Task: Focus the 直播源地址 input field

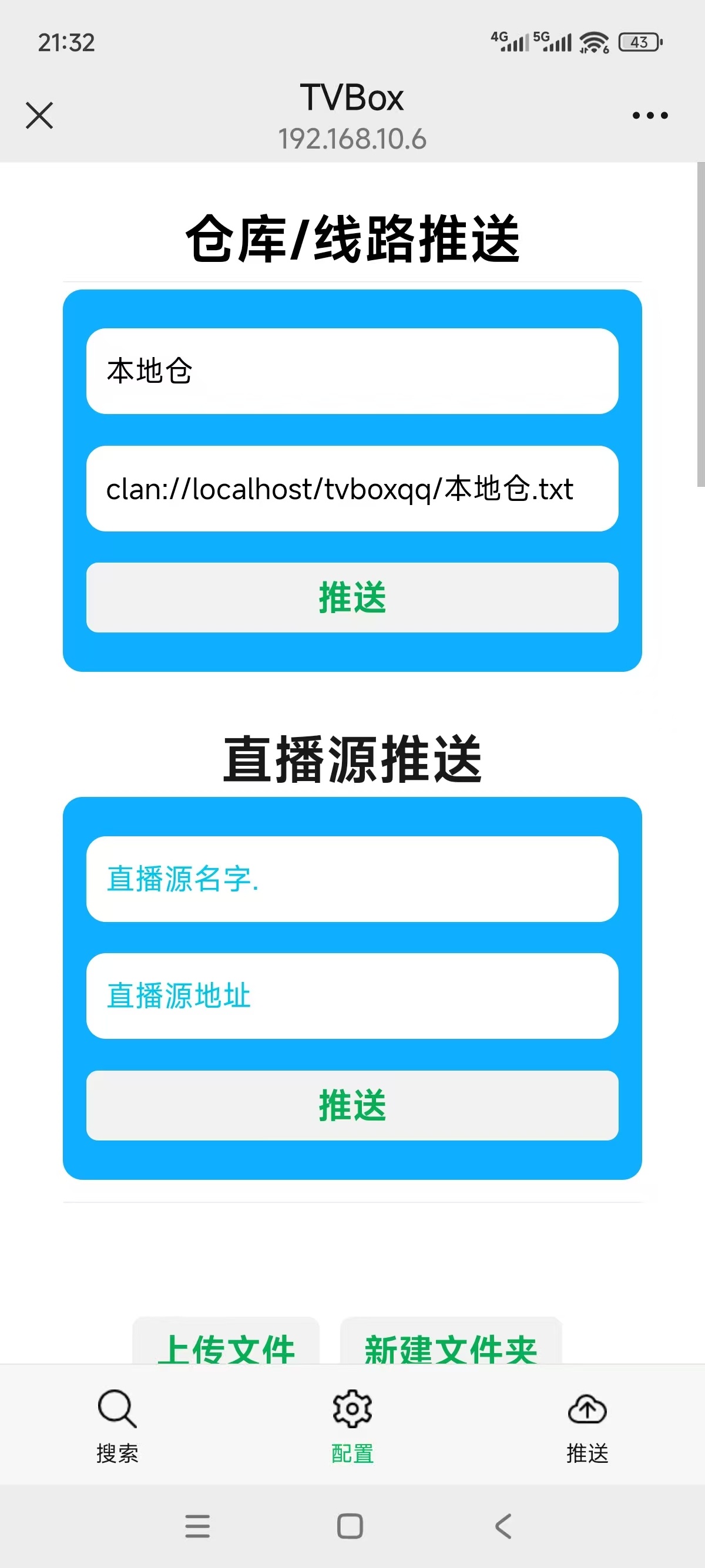Action: [352, 996]
